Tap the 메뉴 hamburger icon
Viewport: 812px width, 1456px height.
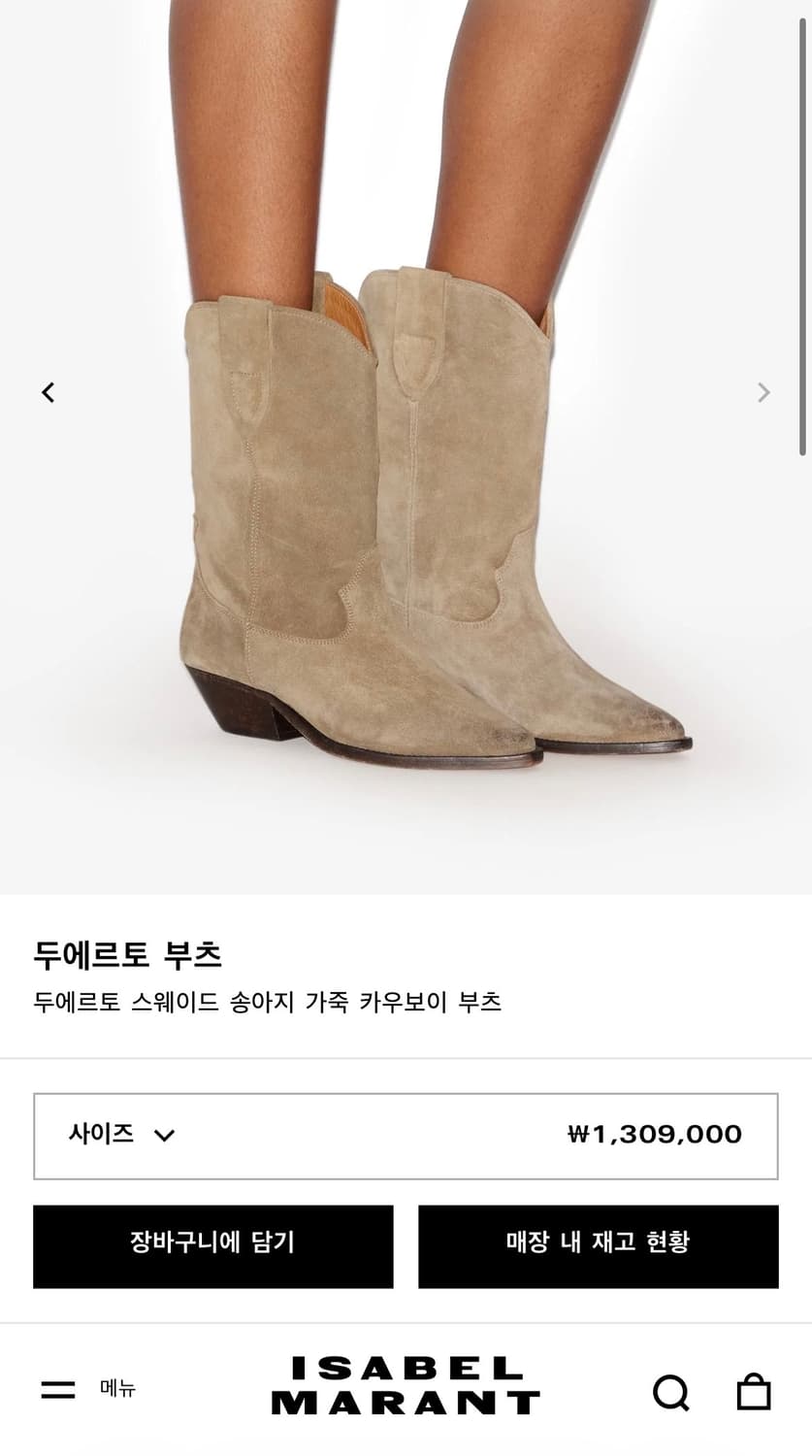59,1390
